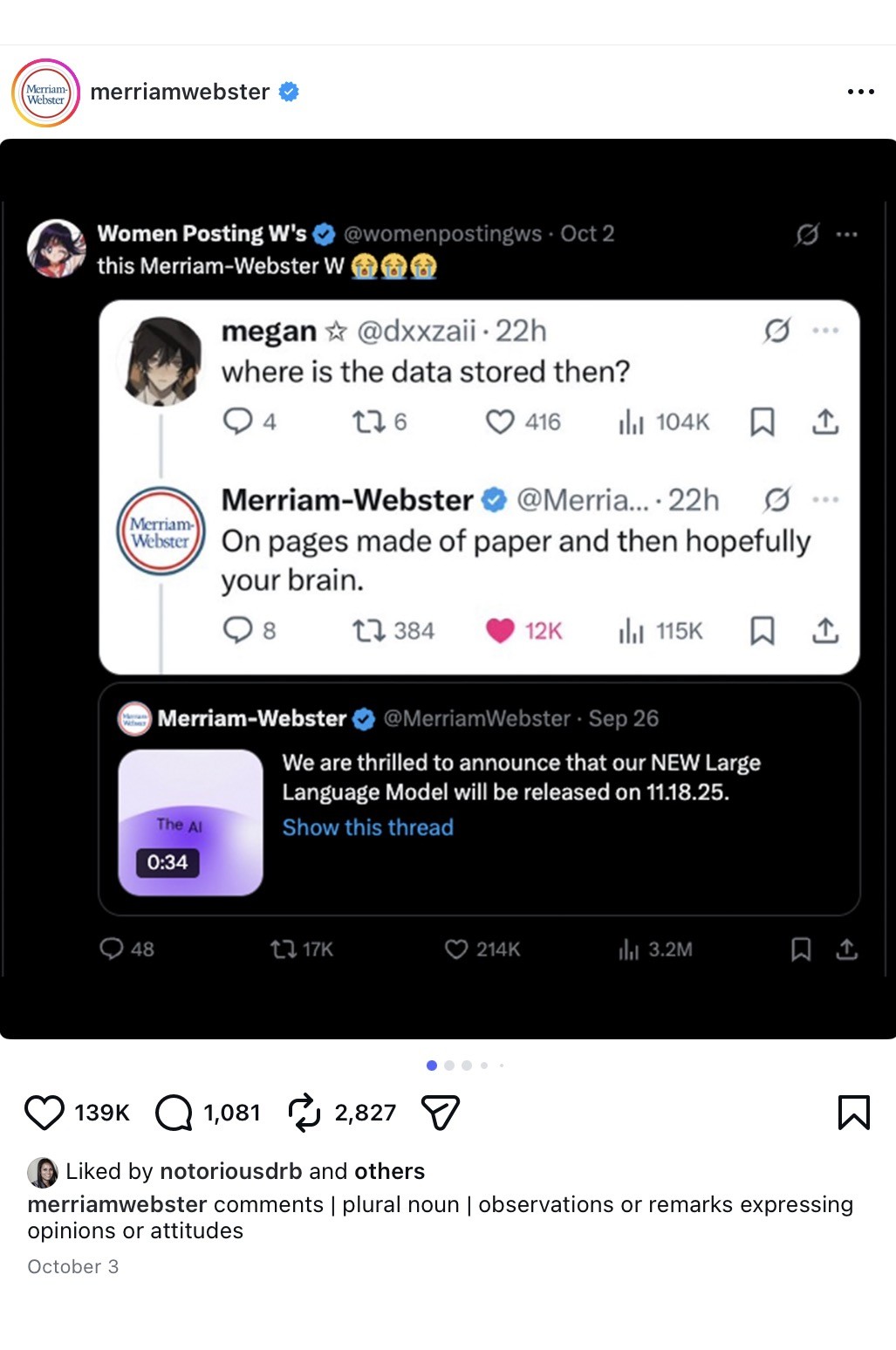View others who liked this post
896x1350 pixels.
[x=390, y=1171]
